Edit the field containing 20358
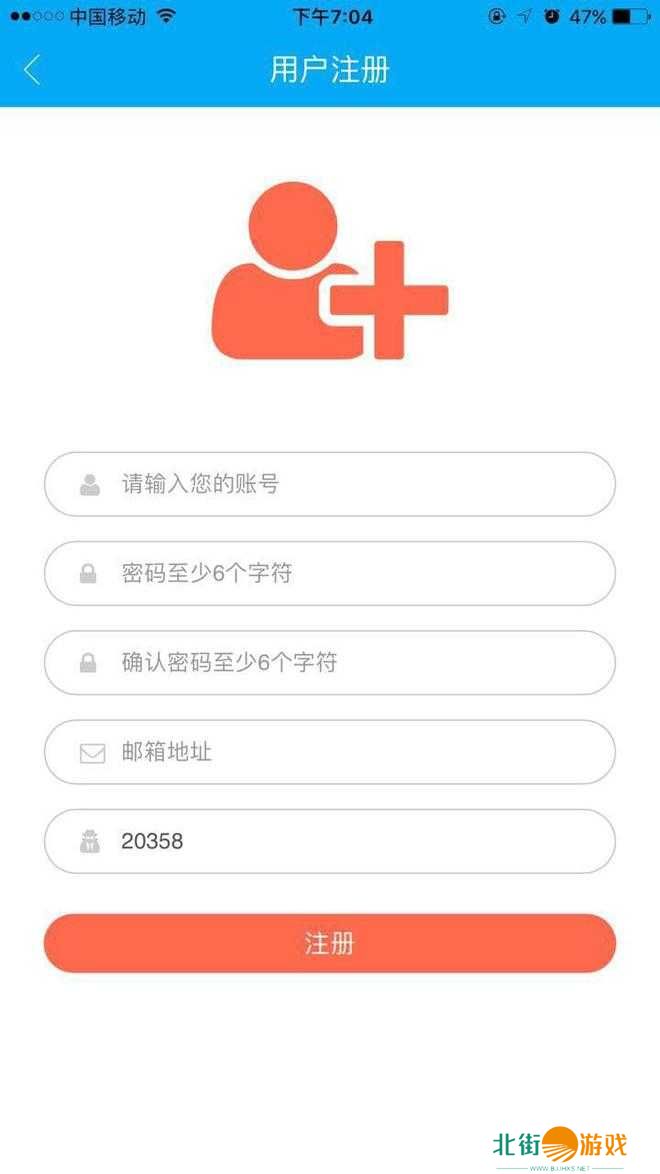Screen dimensions: 660x1174 [330, 841]
